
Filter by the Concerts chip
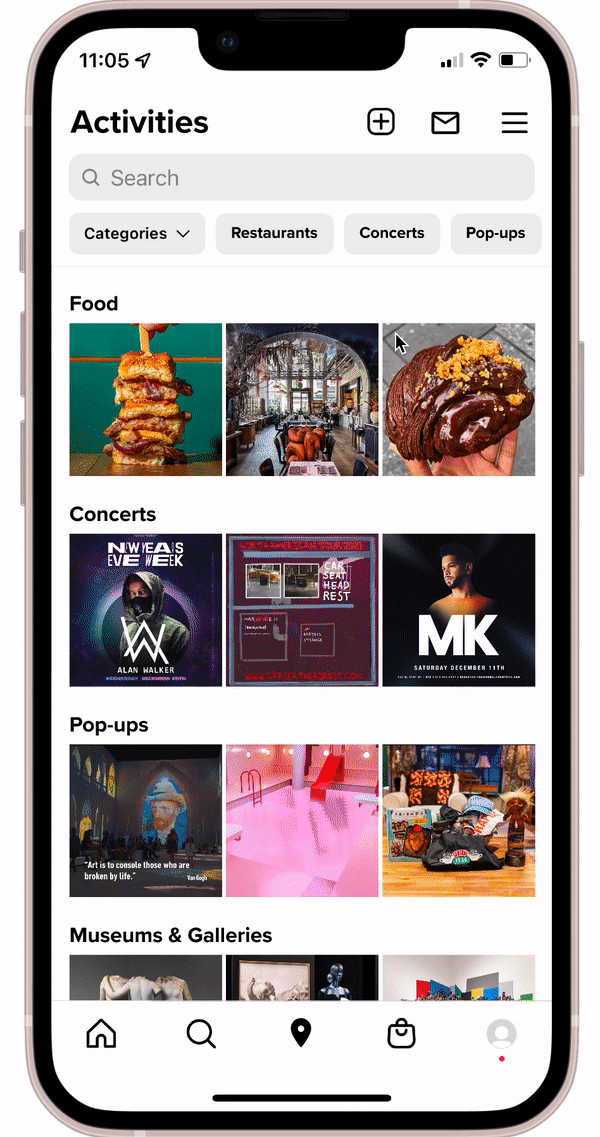(x=392, y=233)
